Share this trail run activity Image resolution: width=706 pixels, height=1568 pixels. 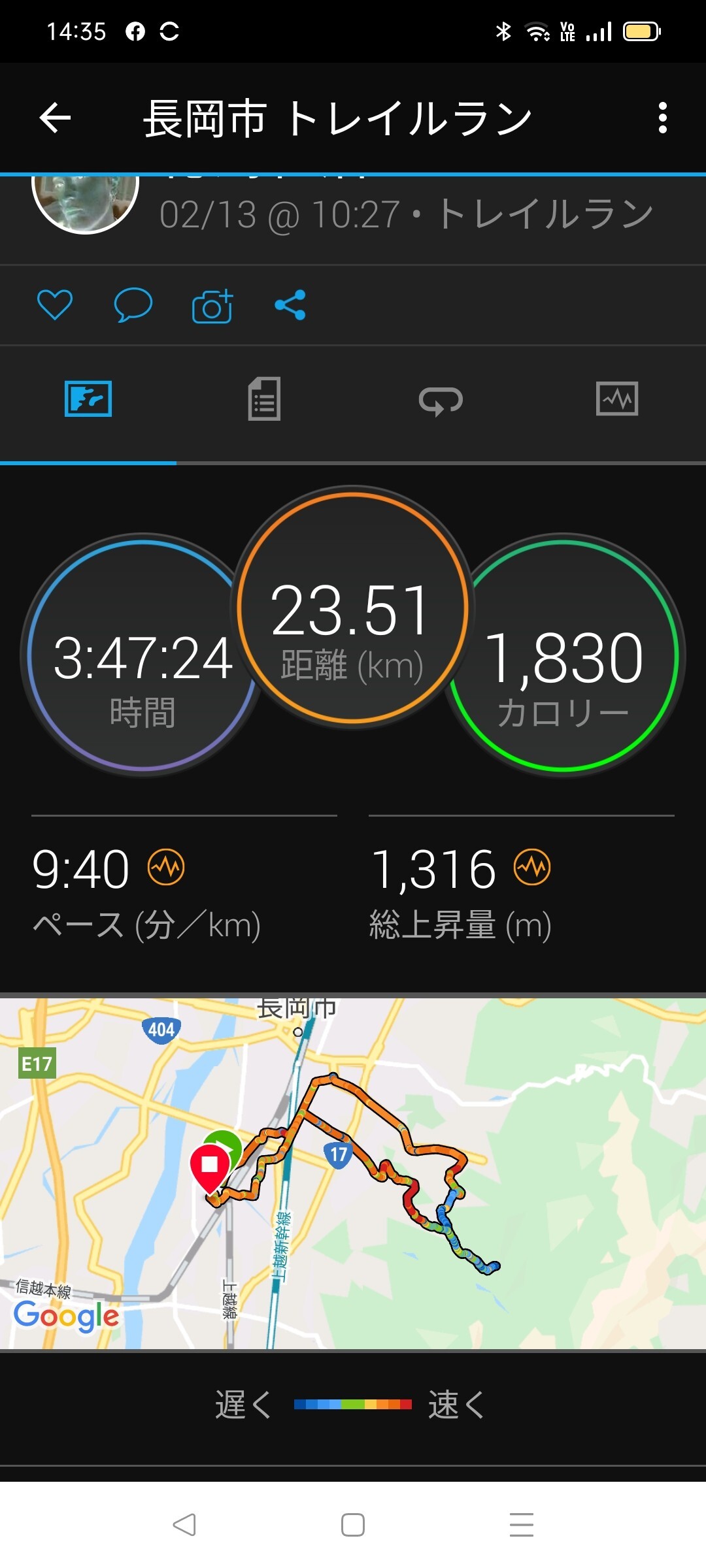[x=290, y=304]
